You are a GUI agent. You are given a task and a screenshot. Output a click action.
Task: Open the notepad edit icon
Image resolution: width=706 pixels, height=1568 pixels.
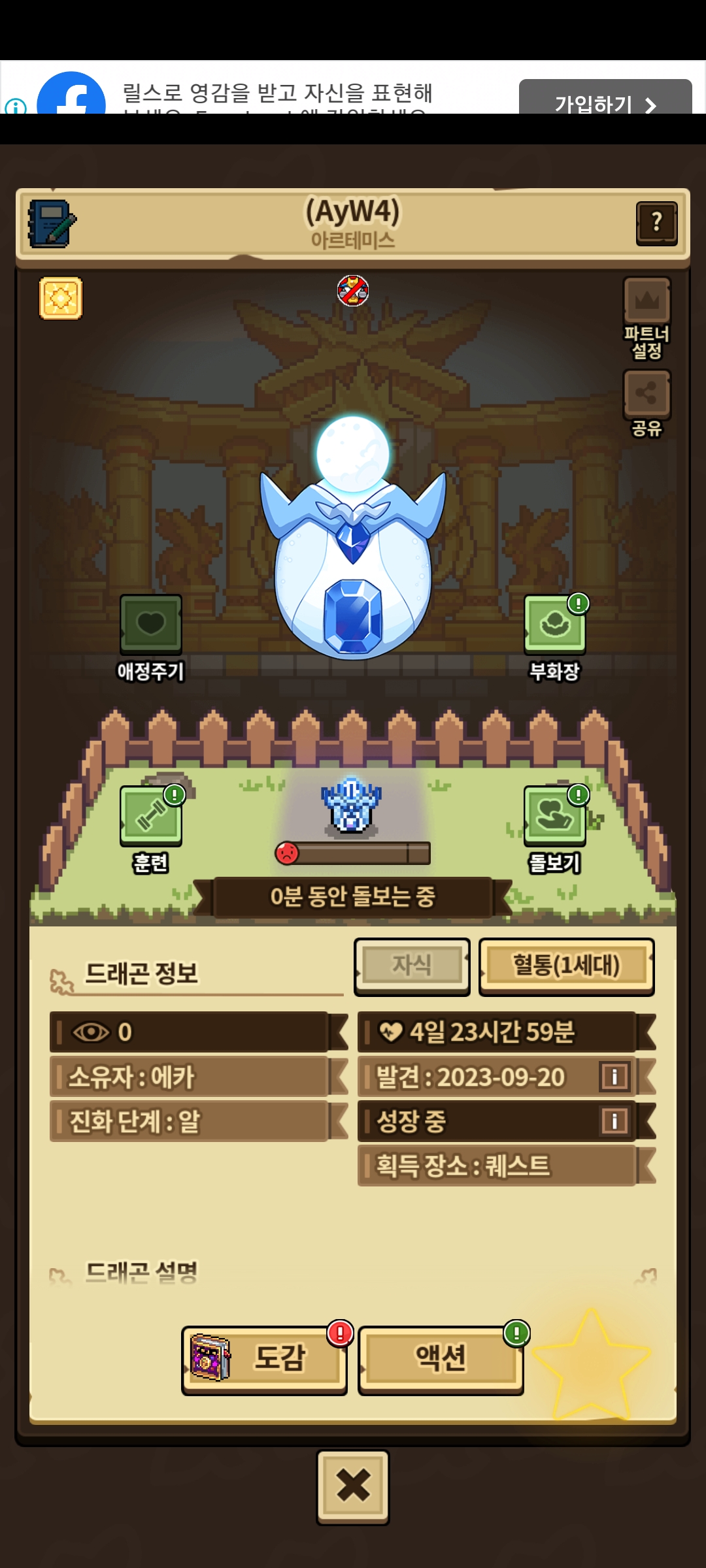[x=52, y=224]
